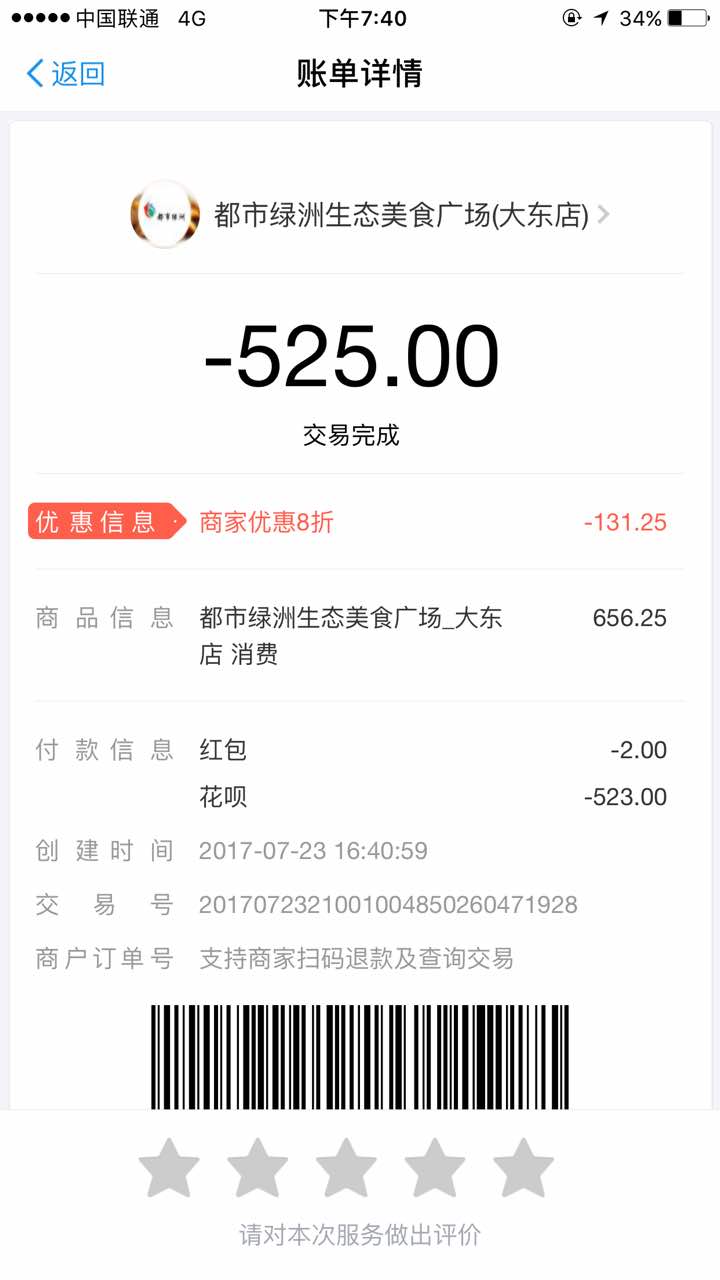The height and width of the screenshot is (1280, 720).
Task: Choose four stars for this service
Action: [x=435, y=1167]
